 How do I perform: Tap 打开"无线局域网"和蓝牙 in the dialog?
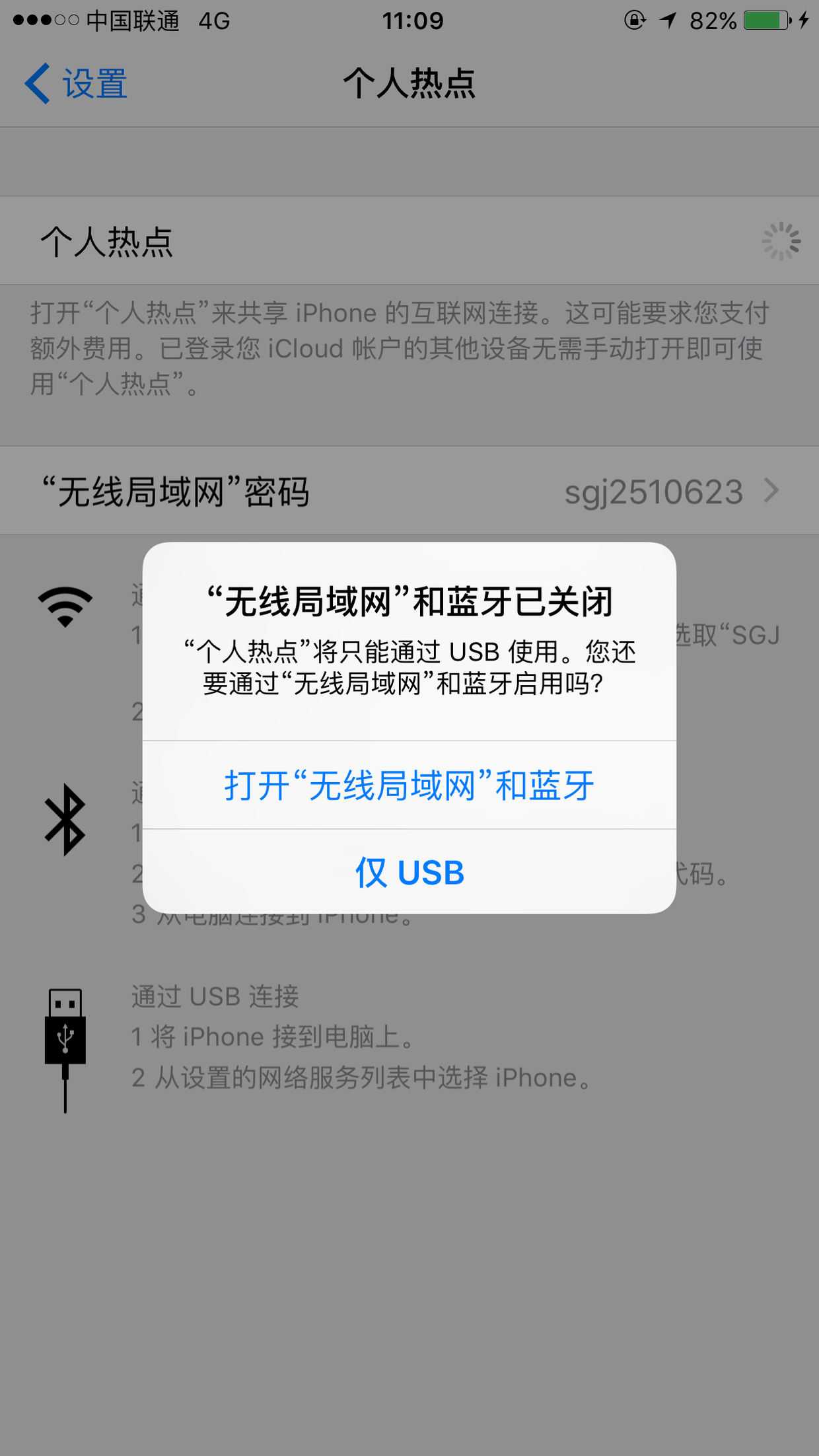409,785
